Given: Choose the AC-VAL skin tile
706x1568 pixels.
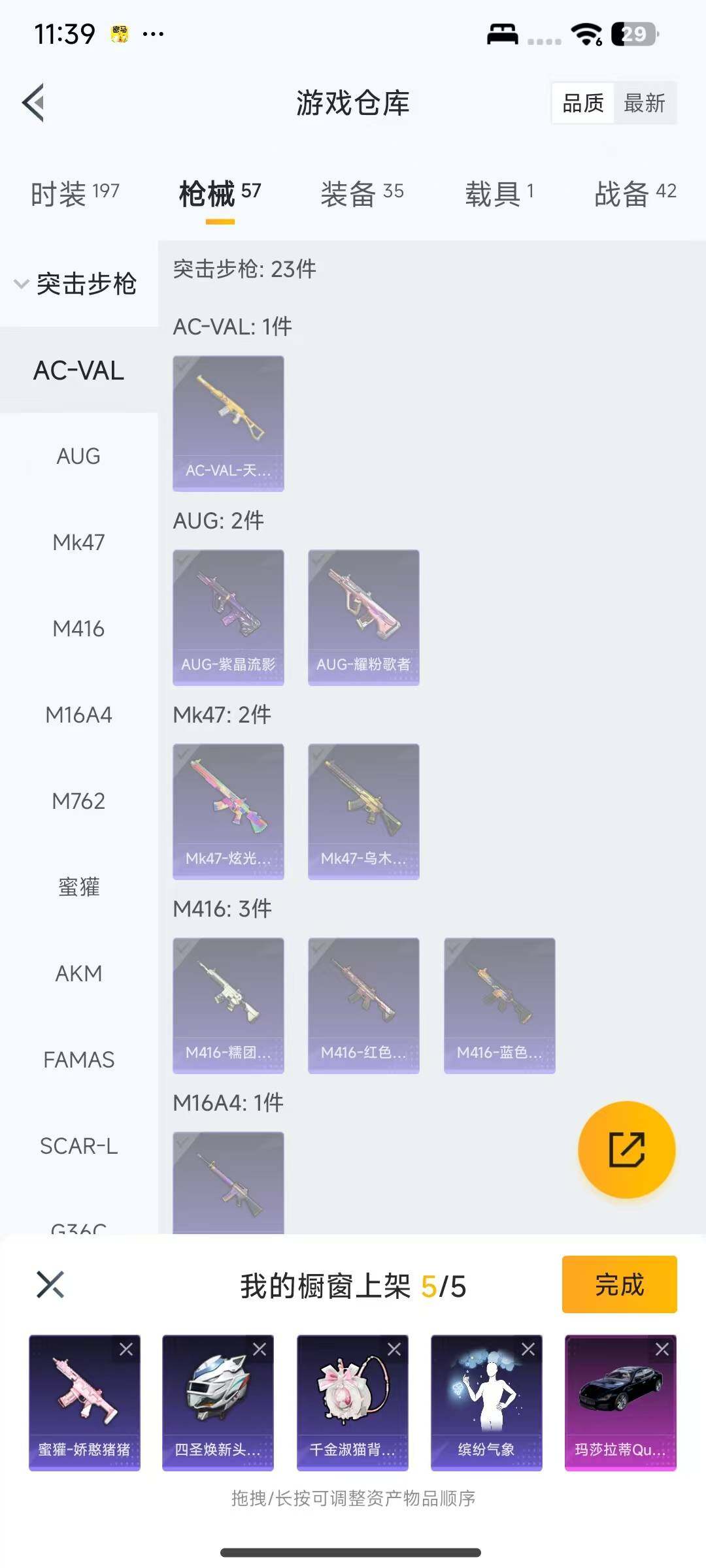Looking at the screenshot, I should (228, 423).
